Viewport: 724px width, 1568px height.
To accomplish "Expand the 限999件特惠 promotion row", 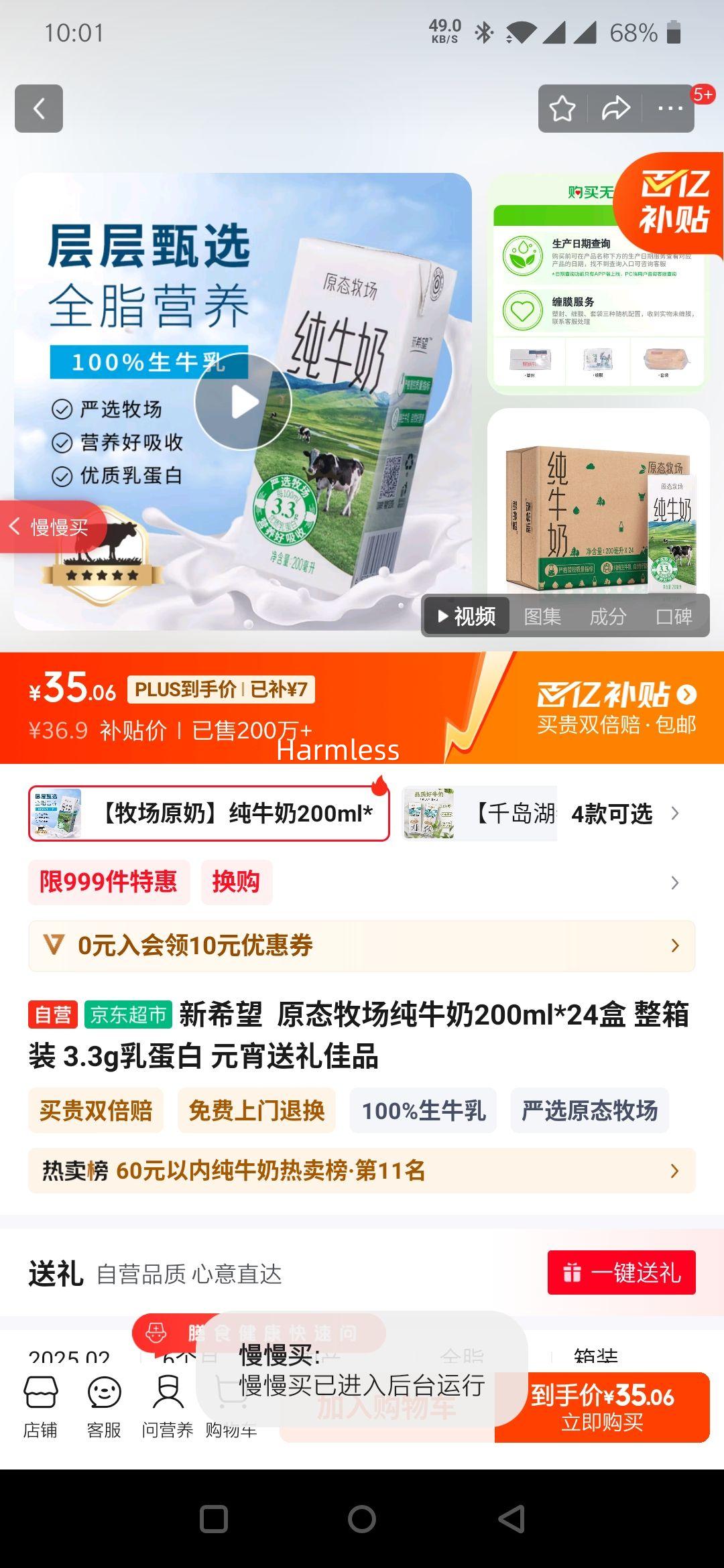I will 107,883.
